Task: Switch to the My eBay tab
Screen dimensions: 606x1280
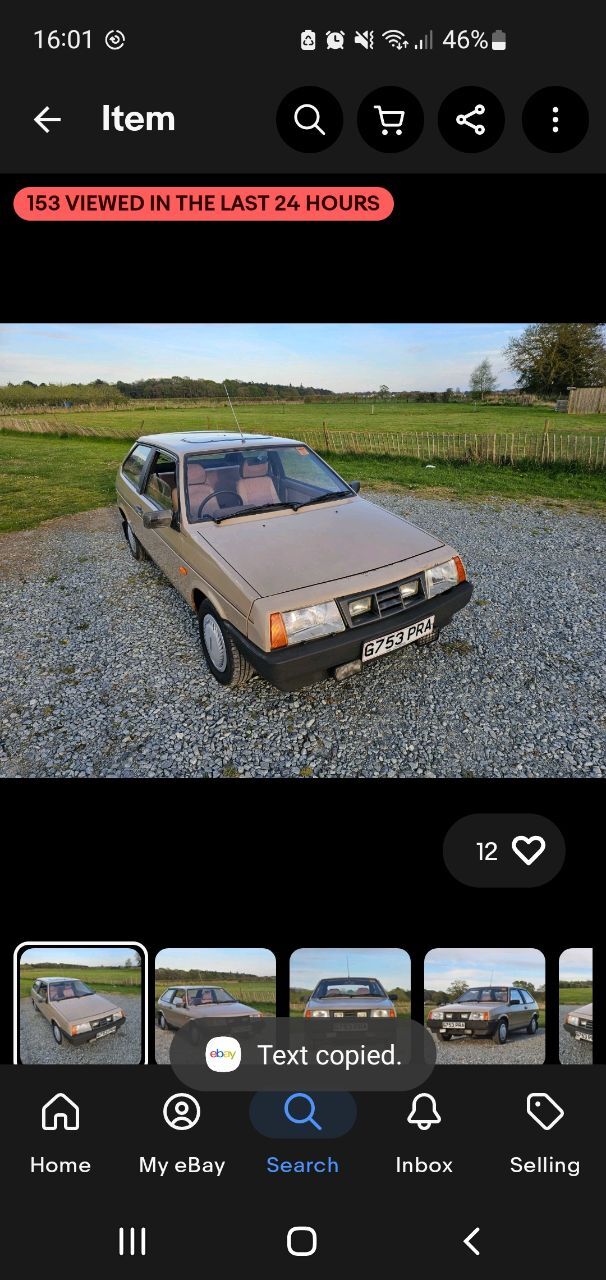Action: (182, 1135)
